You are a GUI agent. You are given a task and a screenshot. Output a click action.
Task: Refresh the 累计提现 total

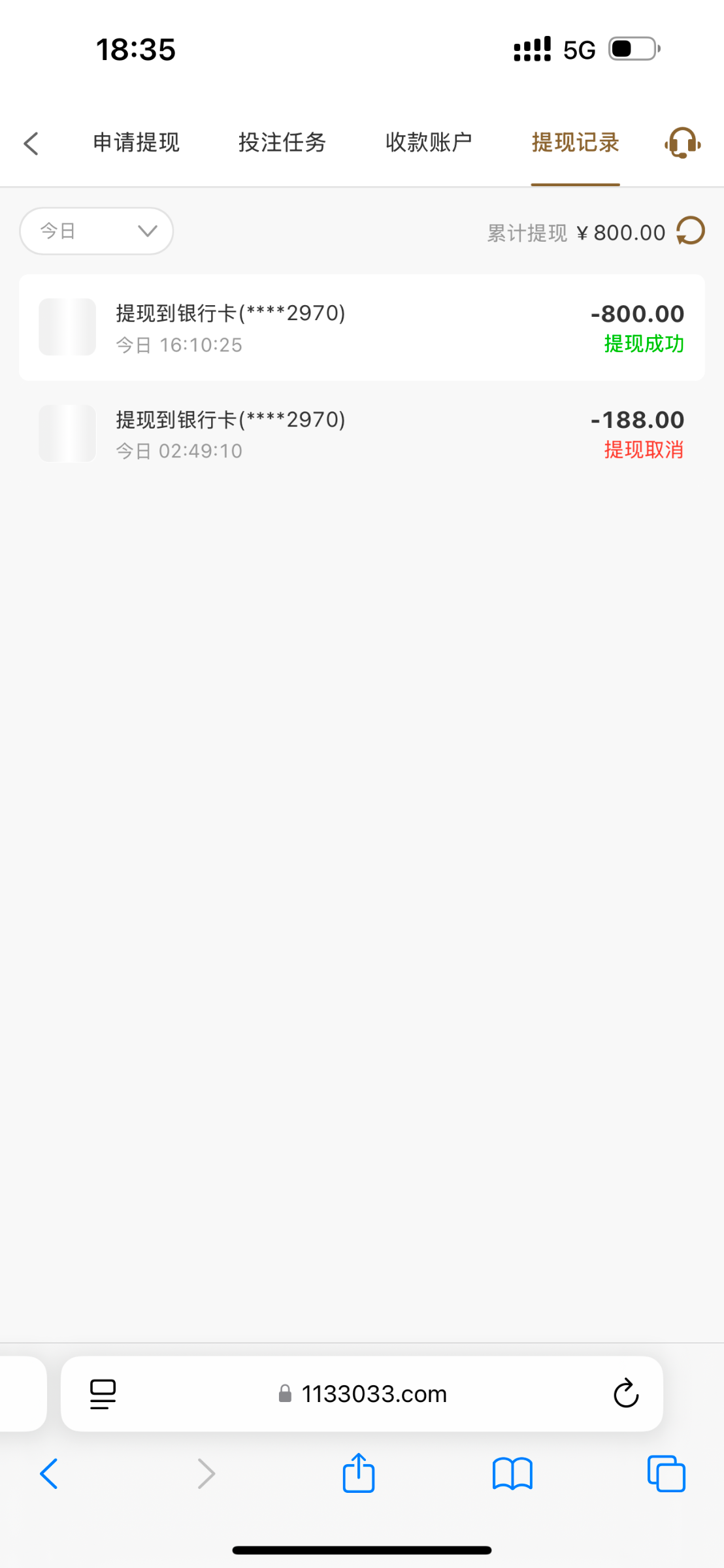click(x=691, y=231)
